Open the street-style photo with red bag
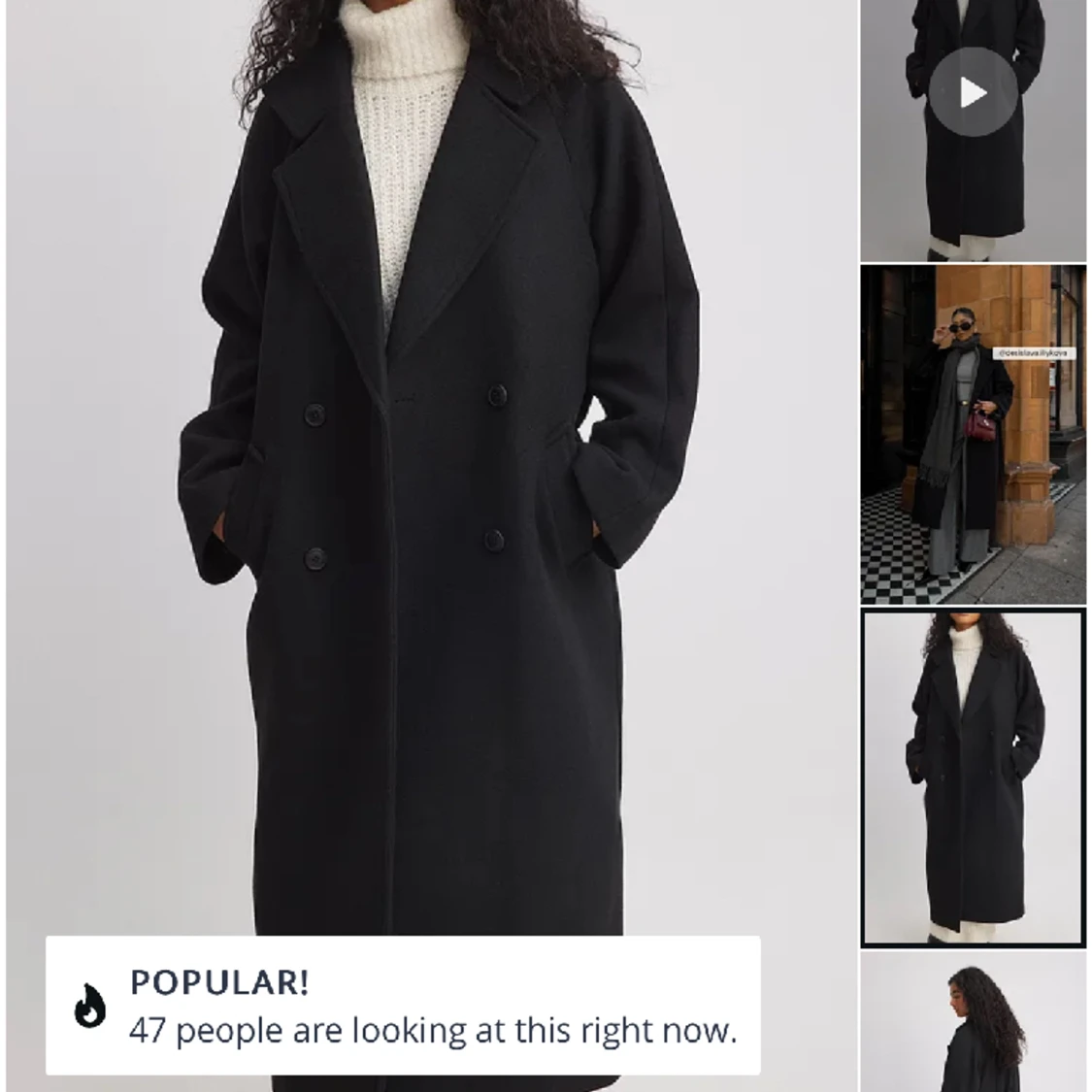 pyautogui.click(x=973, y=434)
